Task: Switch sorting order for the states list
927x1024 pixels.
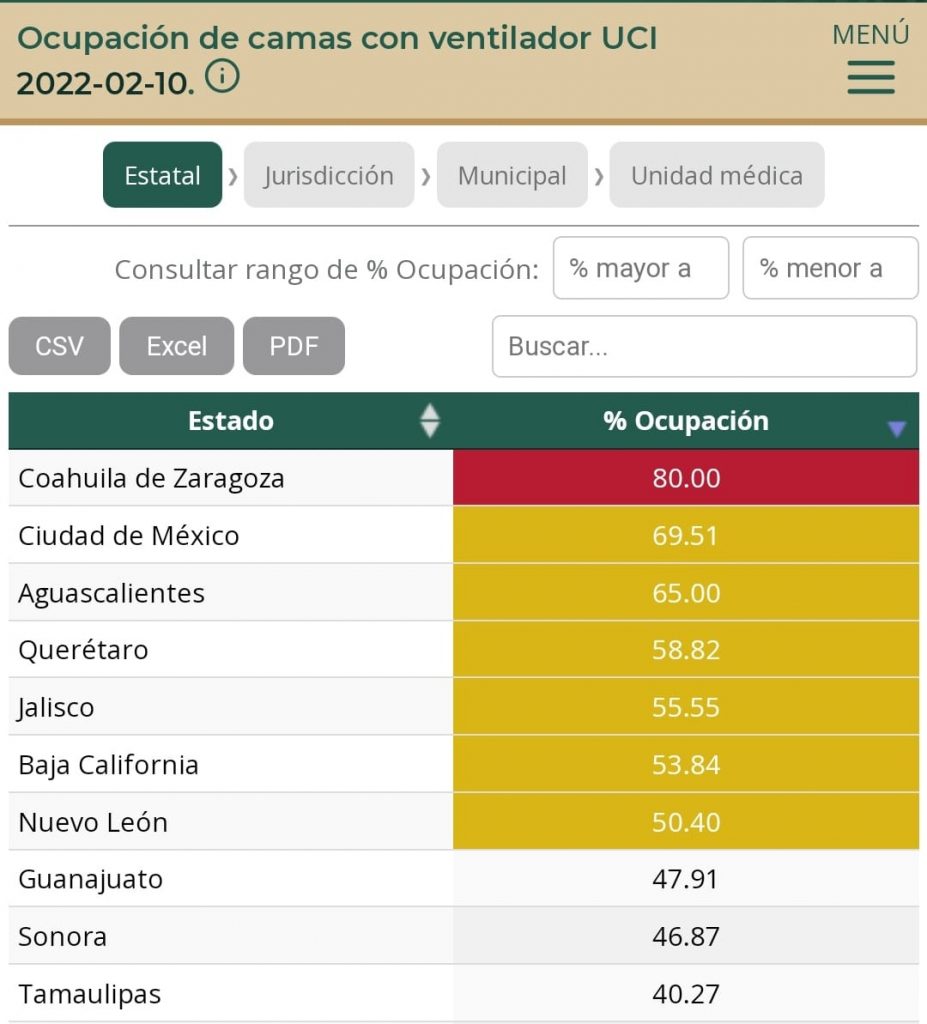Action: click(428, 420)
